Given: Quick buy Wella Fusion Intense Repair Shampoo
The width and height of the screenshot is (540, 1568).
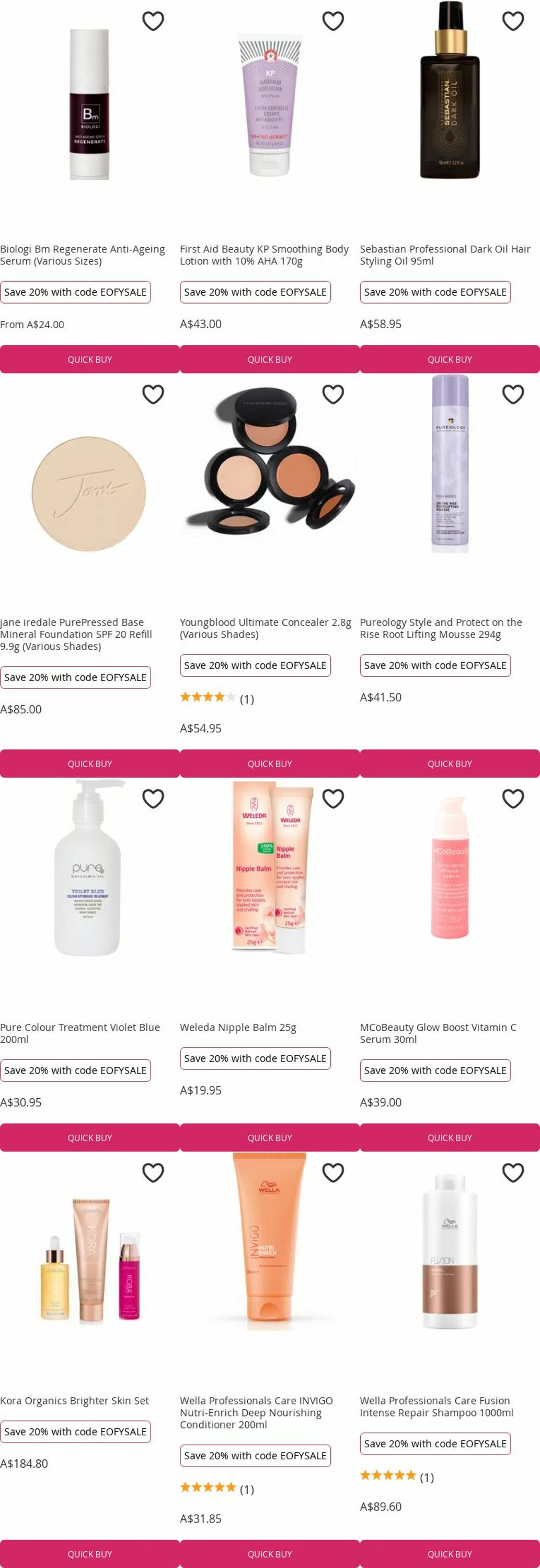Looking at the screenshot, I should [x=449, y=1553].
